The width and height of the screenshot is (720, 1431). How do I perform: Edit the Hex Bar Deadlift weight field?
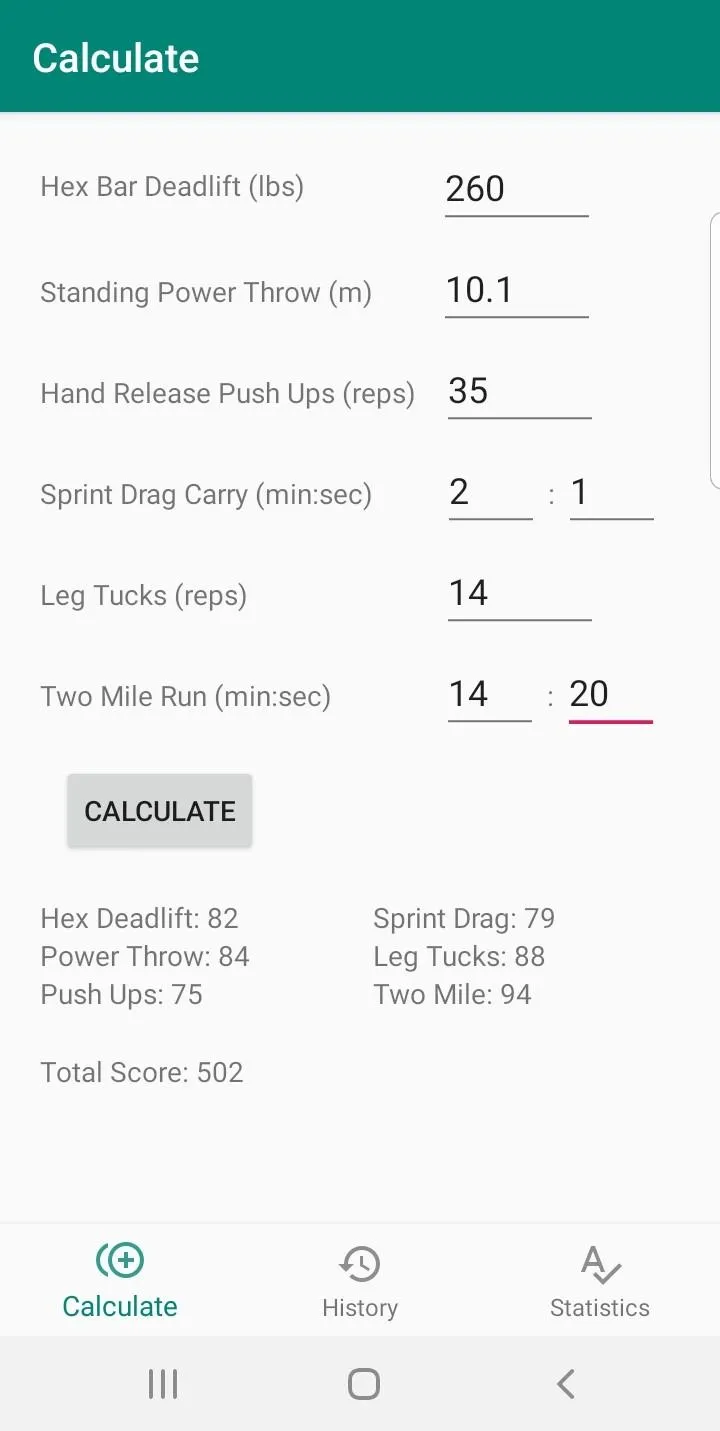pos(516,189)
